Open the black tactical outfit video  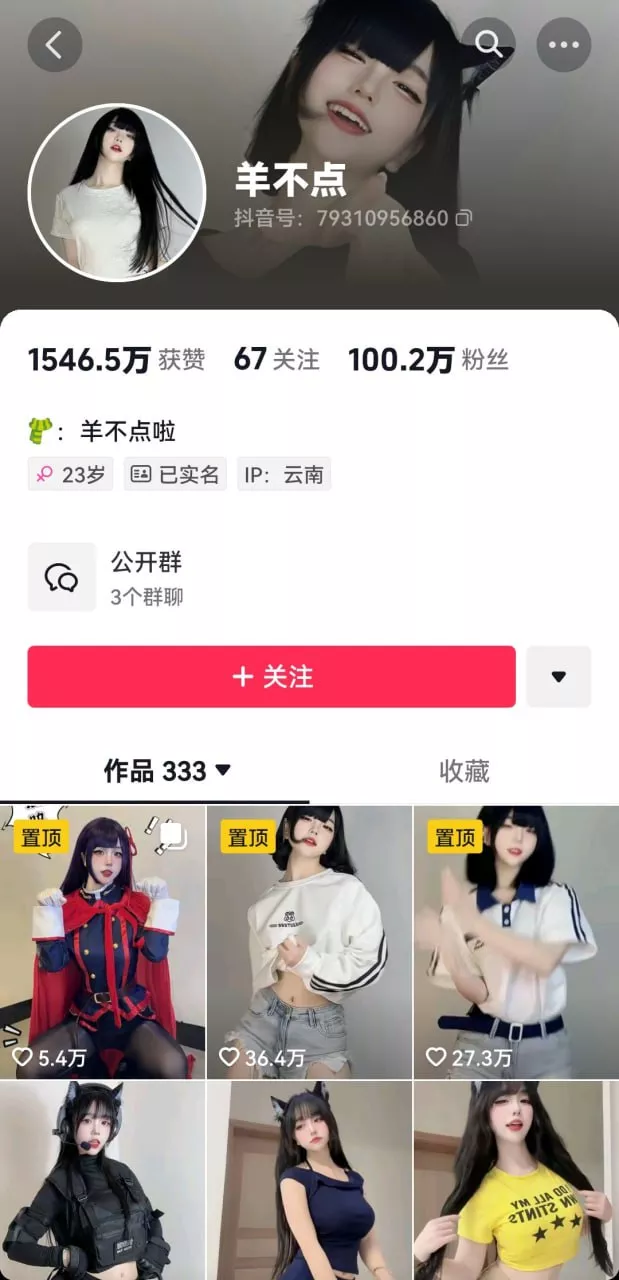pos(102,1180)
